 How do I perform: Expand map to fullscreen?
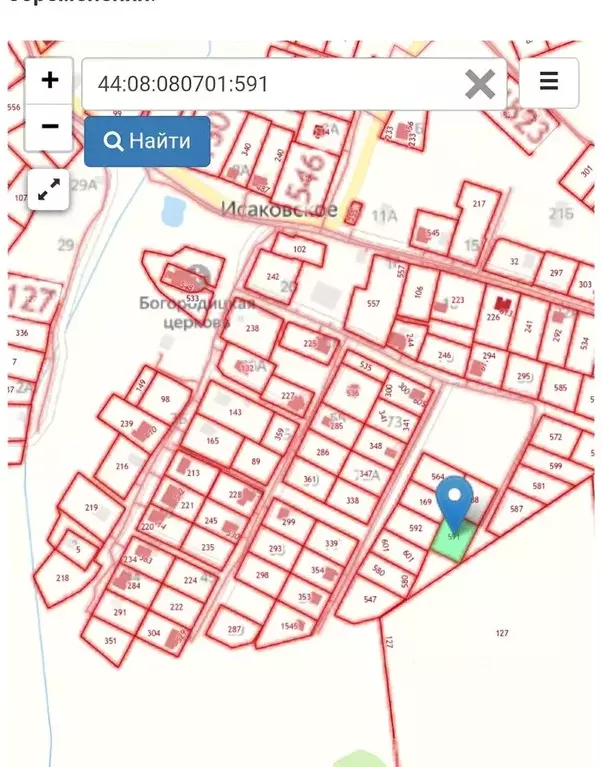pos(48,189)
